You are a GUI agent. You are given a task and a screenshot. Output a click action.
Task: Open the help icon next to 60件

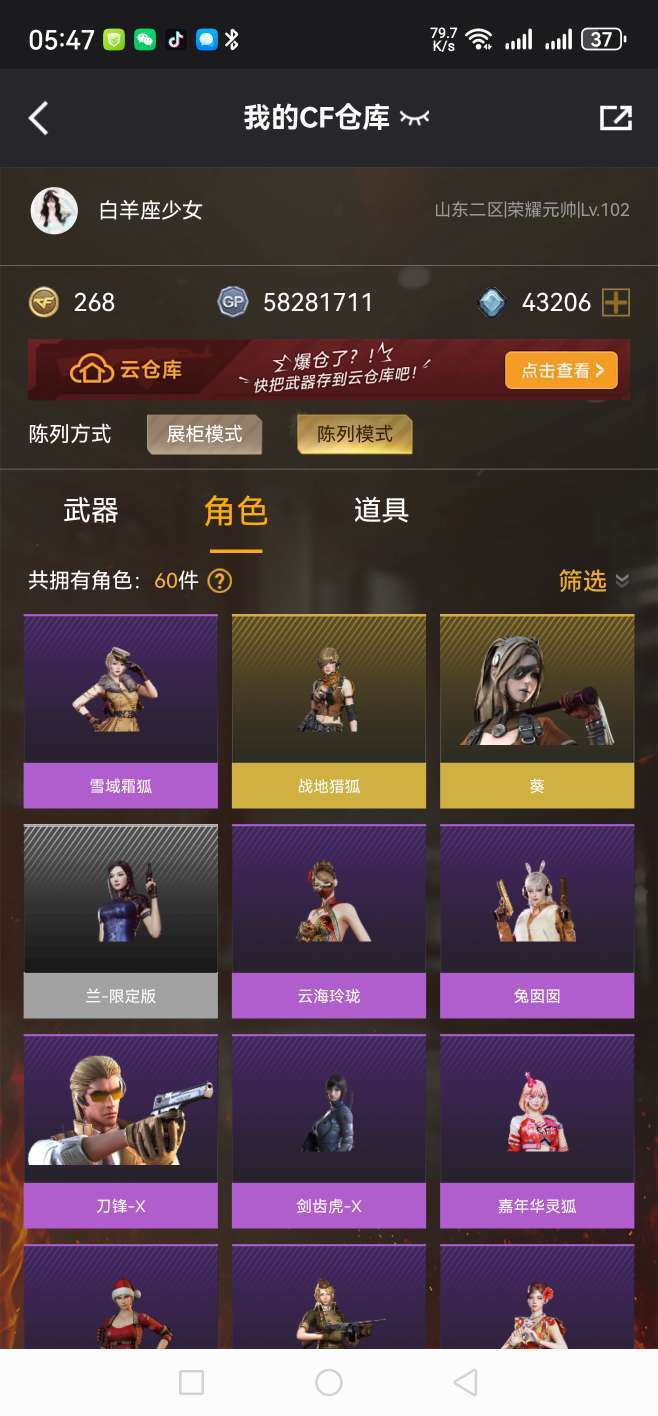[220, 581]
